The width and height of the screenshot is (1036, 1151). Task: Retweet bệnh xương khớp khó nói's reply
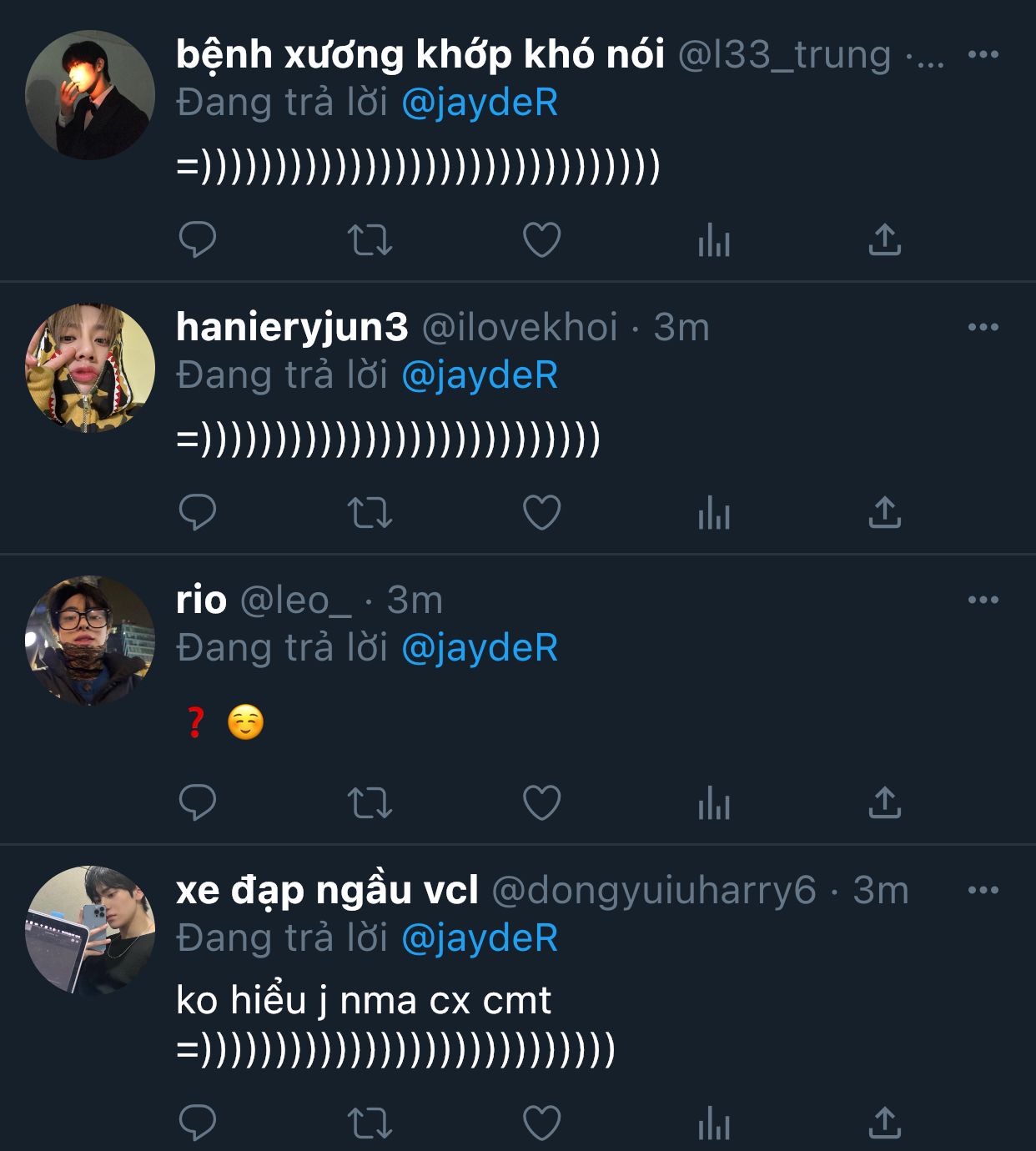pyautogui.click(x=370, y=240)
